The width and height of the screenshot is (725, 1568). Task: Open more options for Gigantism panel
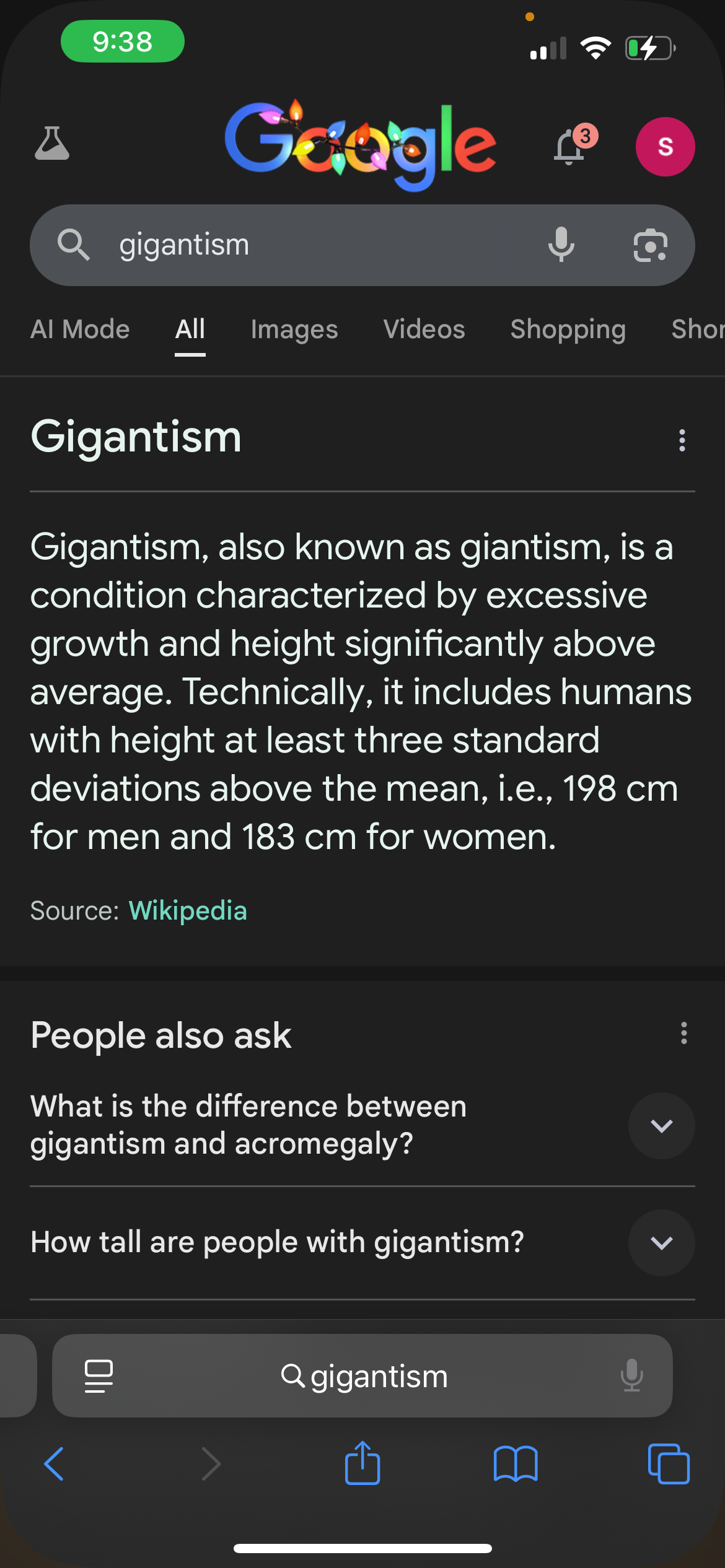[x=682, y=440]
